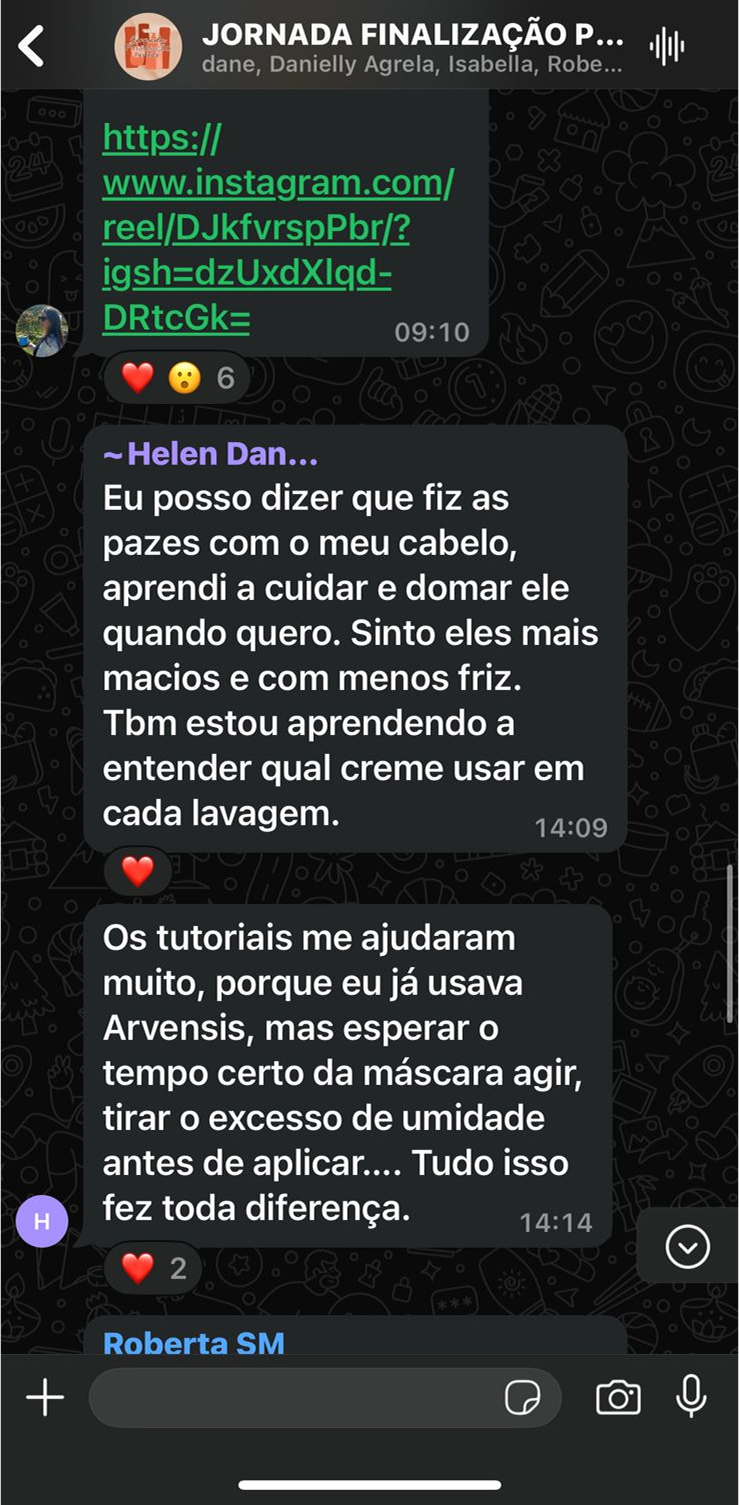Screen dimensions: 739x1505
Task: Record a voice message
Action: click(x=691, y=1397)
